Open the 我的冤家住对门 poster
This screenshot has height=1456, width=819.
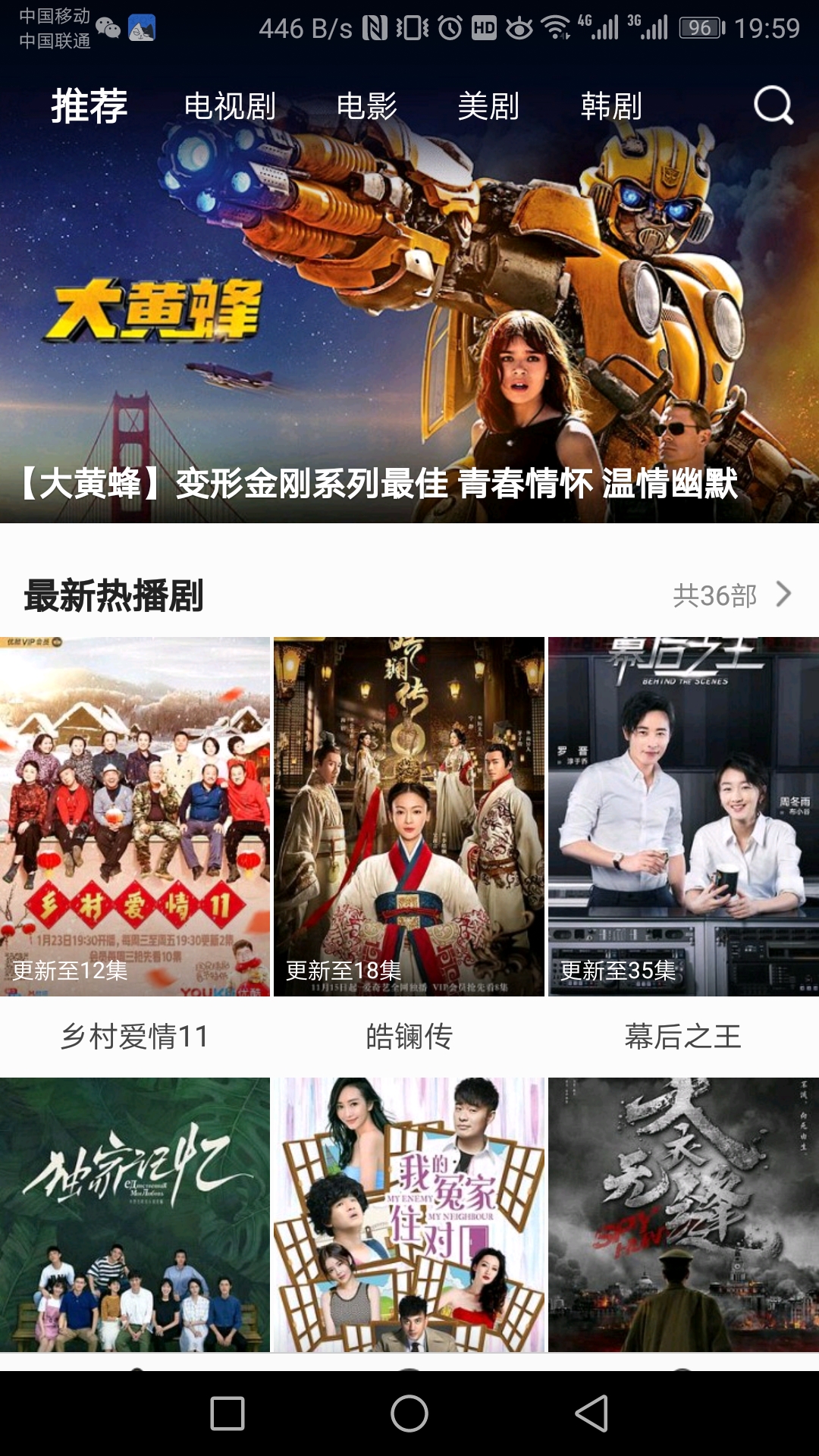(x=409, y=1213)
